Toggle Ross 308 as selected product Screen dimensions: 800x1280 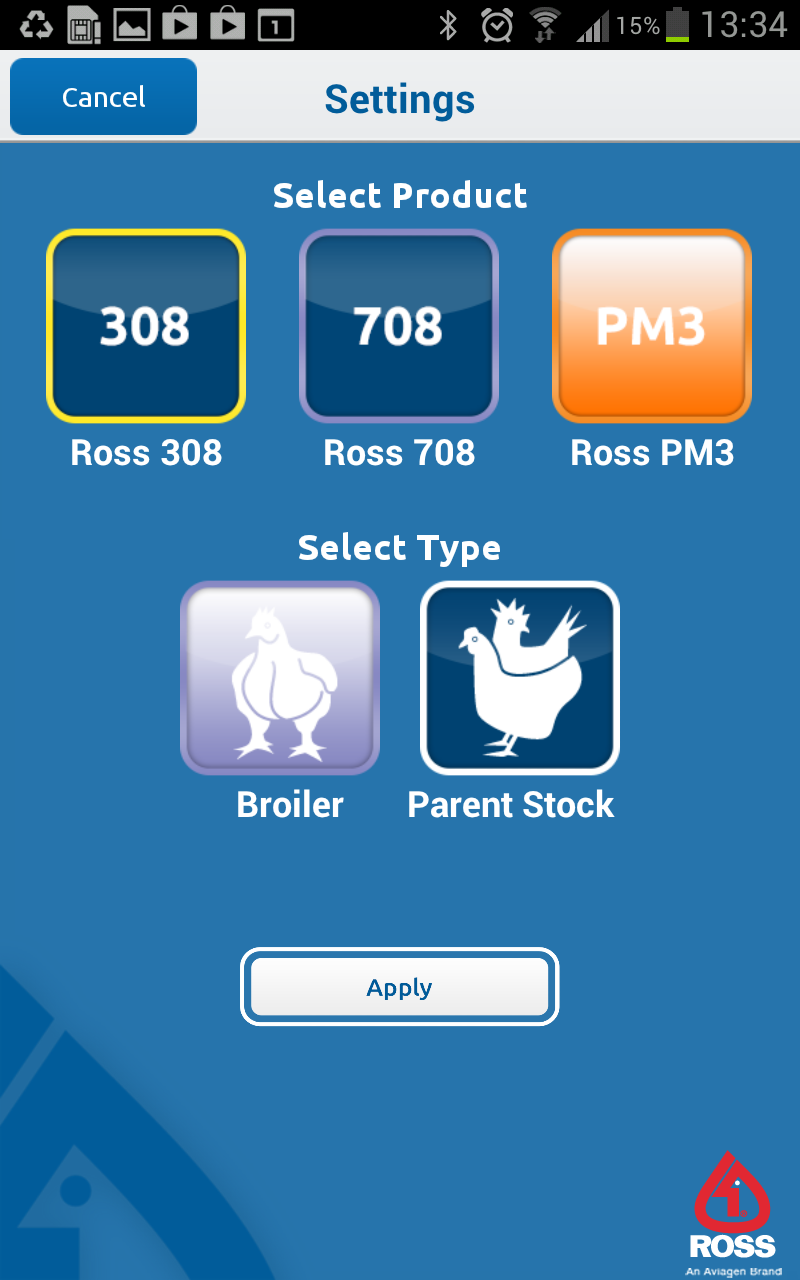[x=146, y=325]
